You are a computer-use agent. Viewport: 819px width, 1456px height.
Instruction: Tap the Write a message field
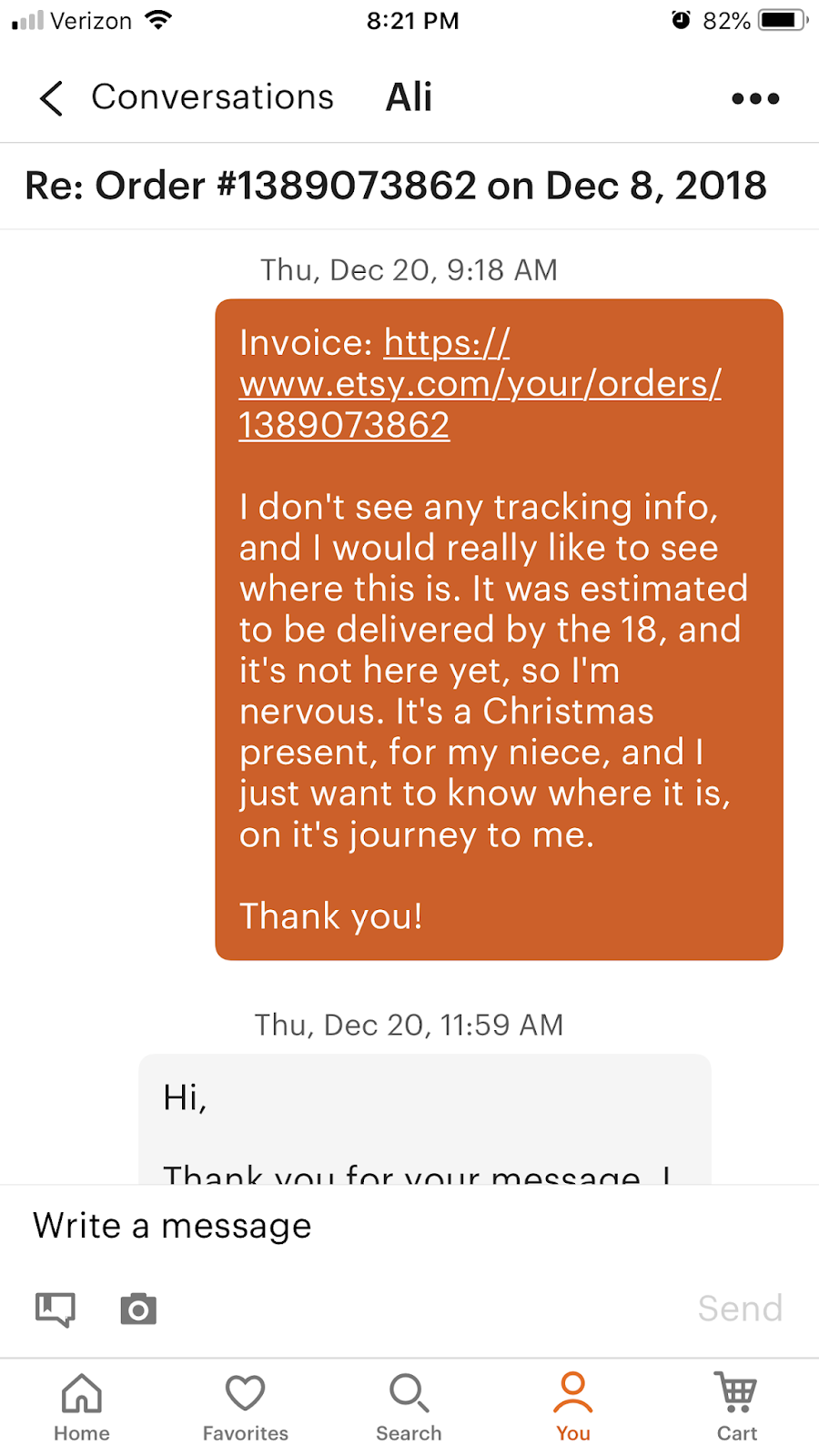click(364, 1226)
